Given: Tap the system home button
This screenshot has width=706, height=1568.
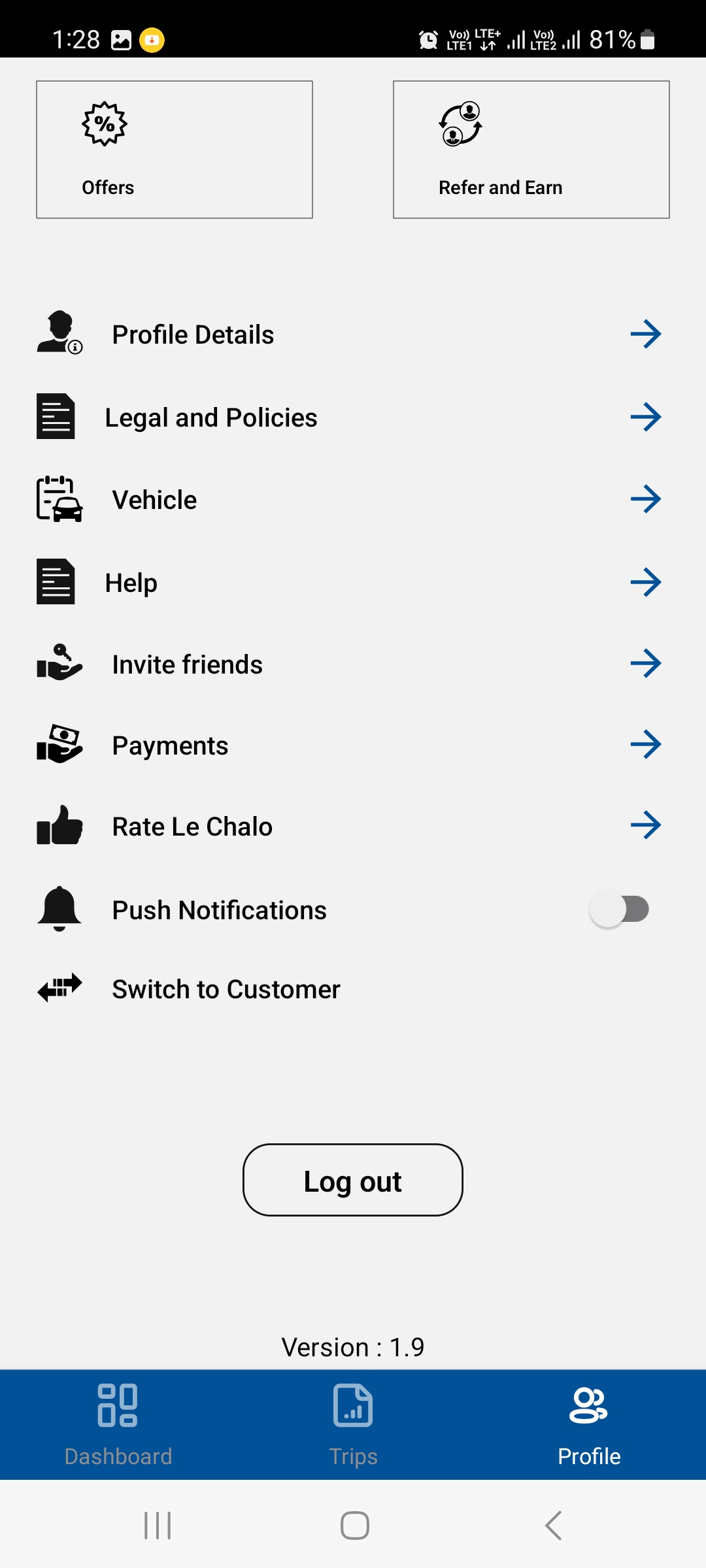Looking at the screenshot, I should click(354, 1526).
